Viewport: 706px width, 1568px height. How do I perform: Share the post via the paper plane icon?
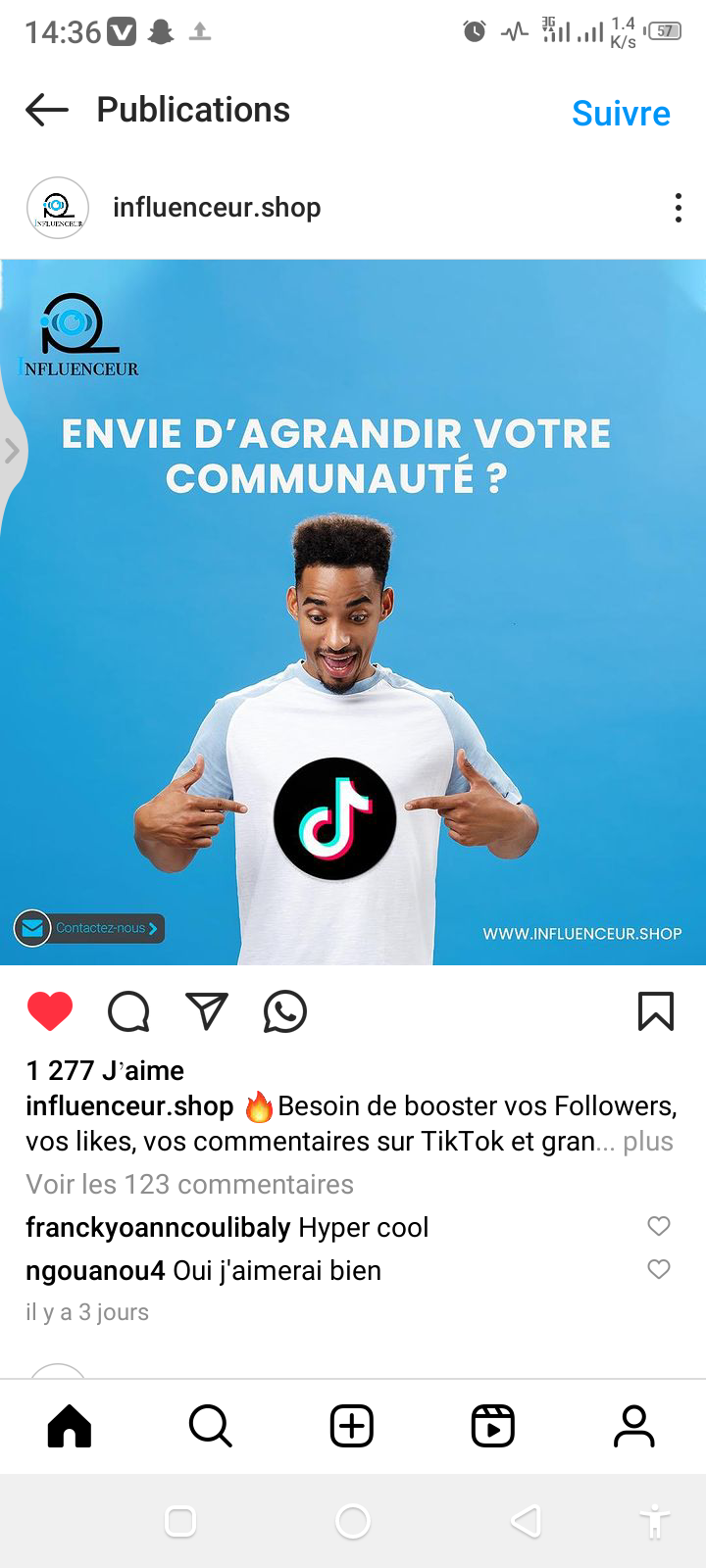[207, 1011]
